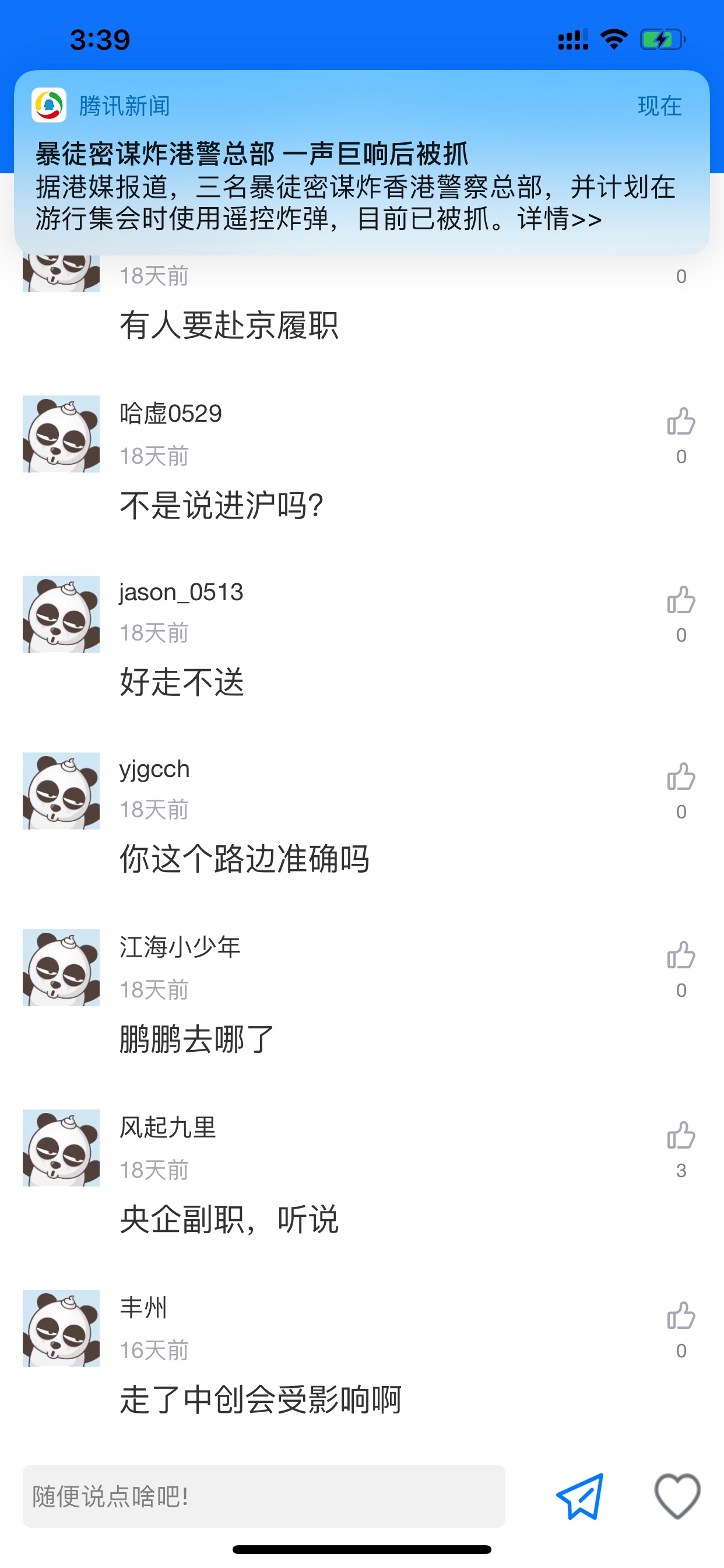Open 哈虚0529's profile avatar

point(61,434)
